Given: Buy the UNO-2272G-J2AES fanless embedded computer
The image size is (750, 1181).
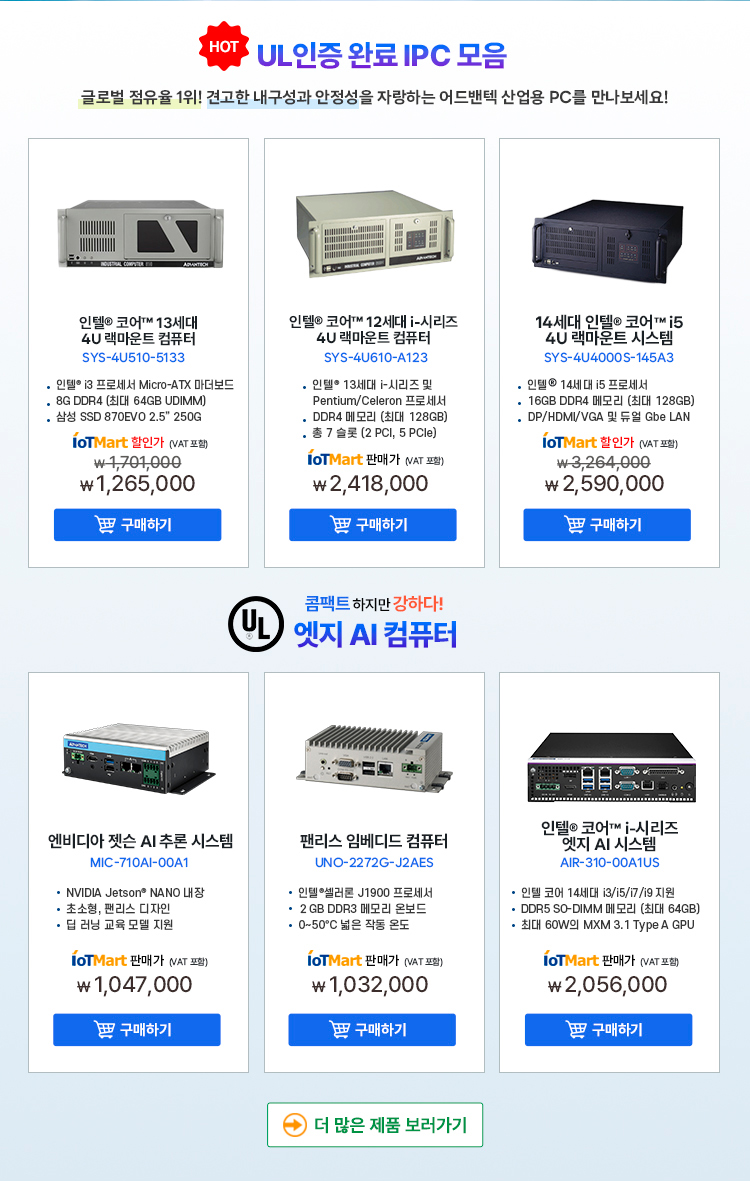Looking at the screenshot, I should click(372, 1030).
